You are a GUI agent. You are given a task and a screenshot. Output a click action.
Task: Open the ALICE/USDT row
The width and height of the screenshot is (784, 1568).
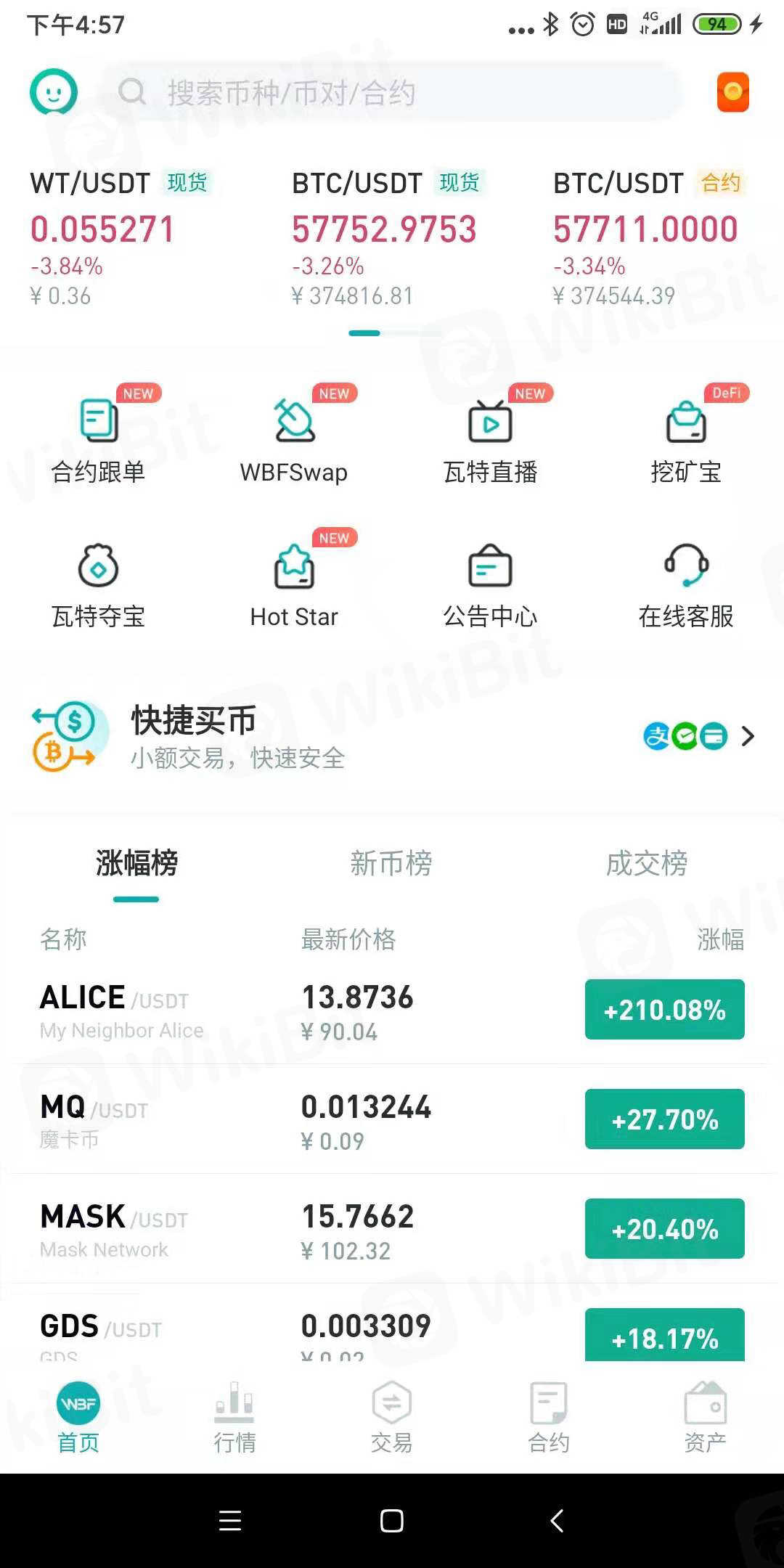coord(392,1010)
